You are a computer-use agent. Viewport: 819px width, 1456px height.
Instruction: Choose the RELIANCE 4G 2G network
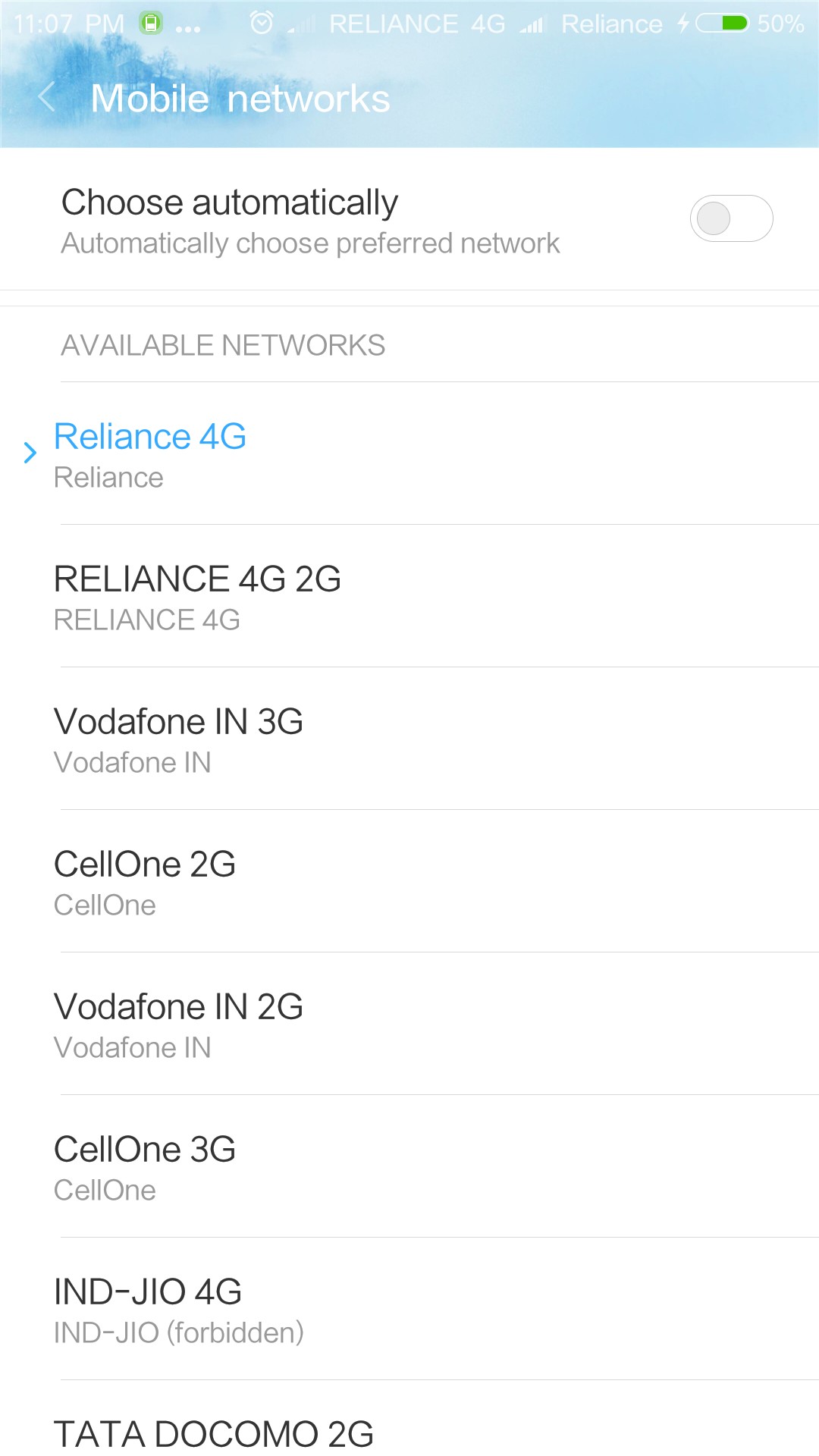[x=409, y=597]
